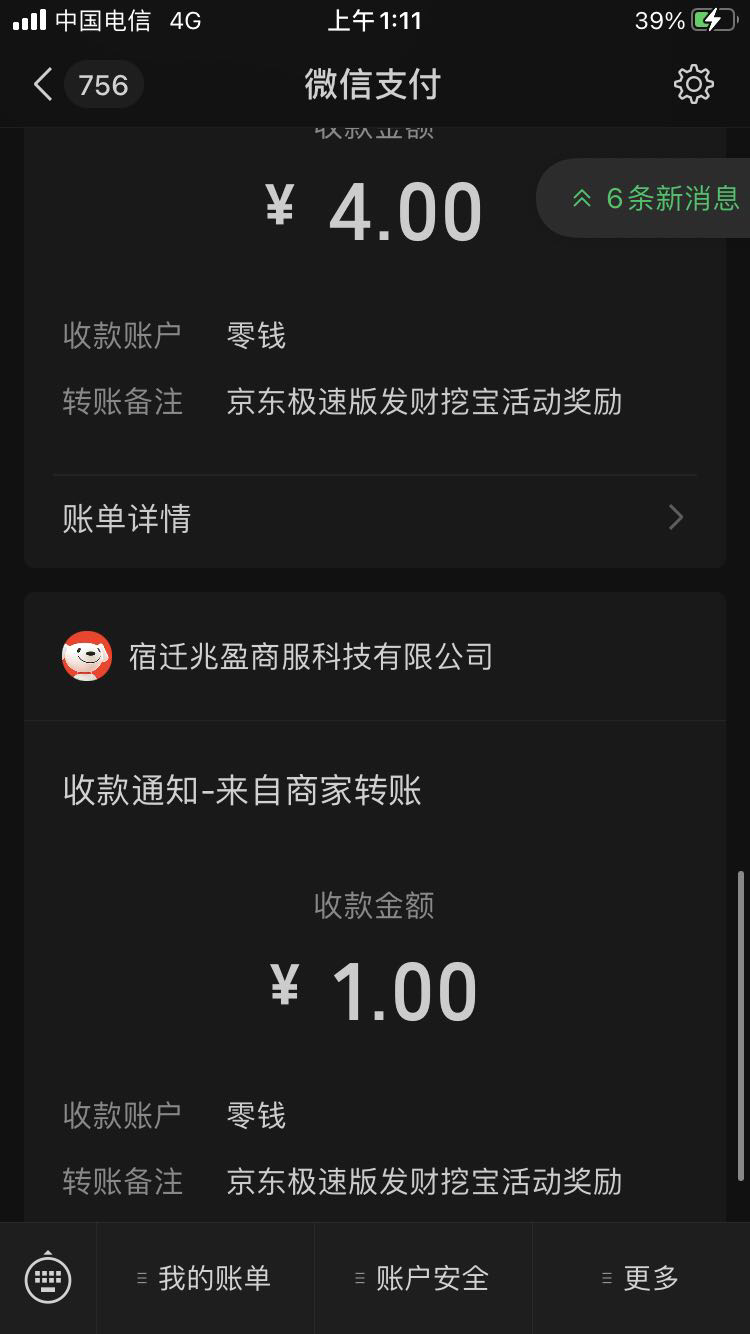Switch to keyboard input mode
750x1334 pixels.
coord(48,1278)
